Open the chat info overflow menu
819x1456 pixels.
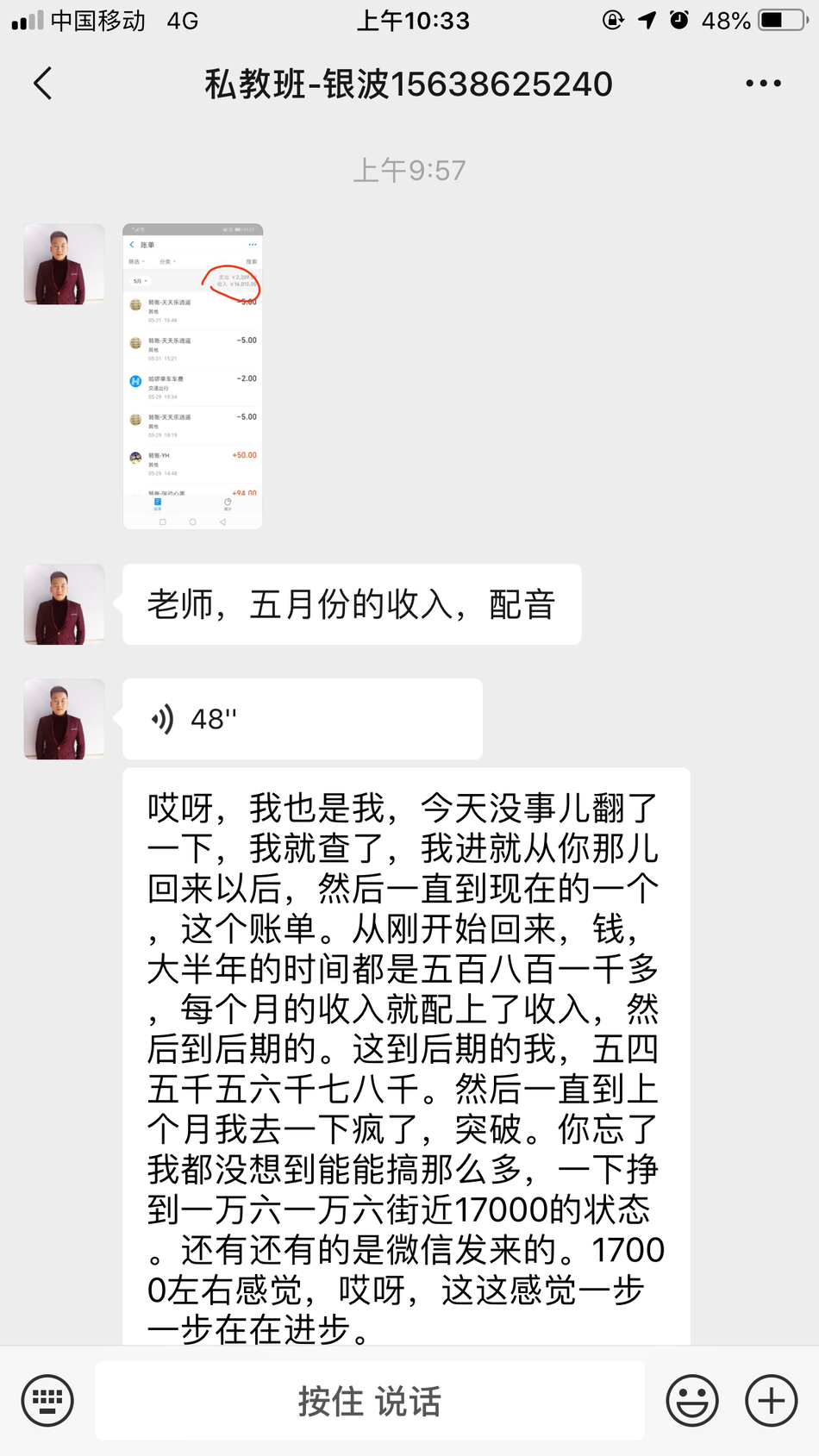click(763, 84)
